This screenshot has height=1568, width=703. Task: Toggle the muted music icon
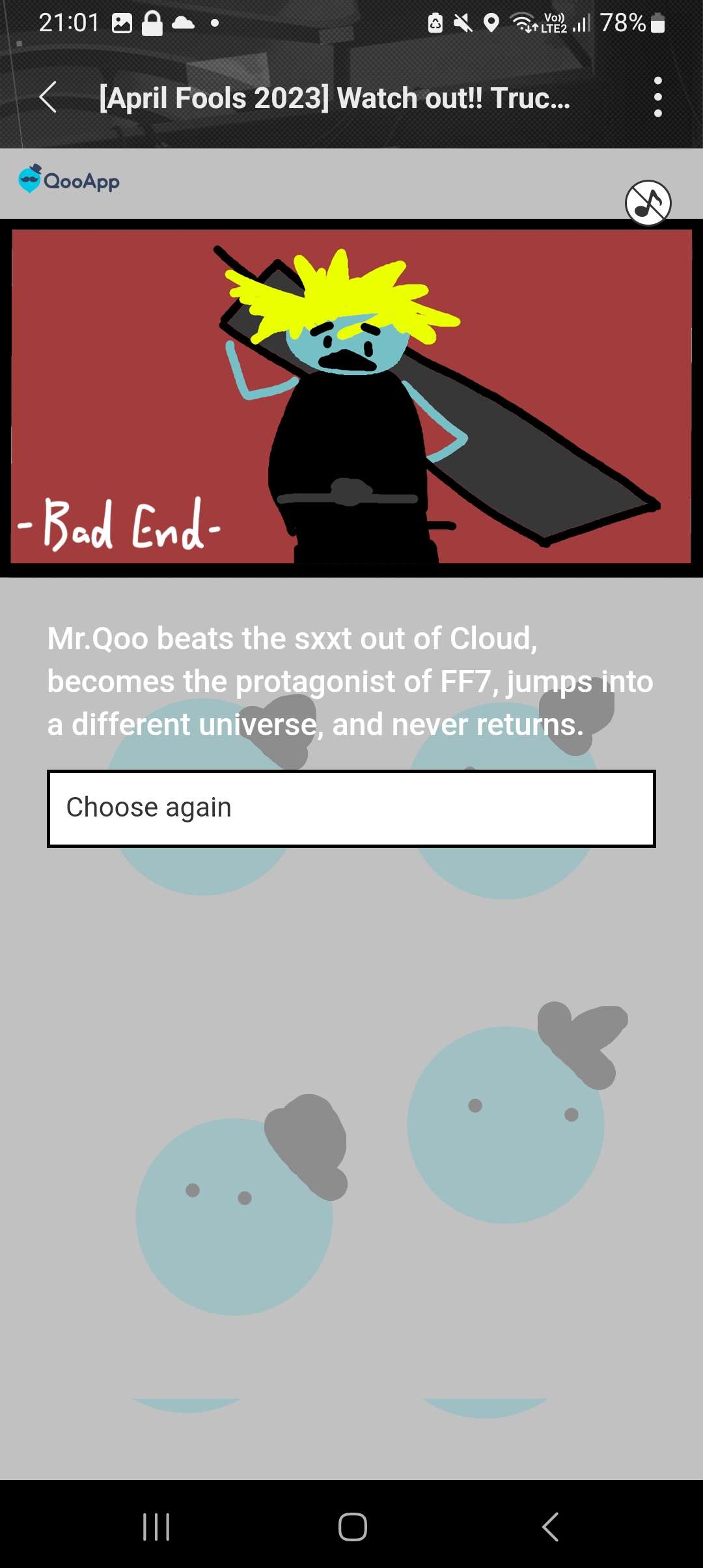pos(648,203)
